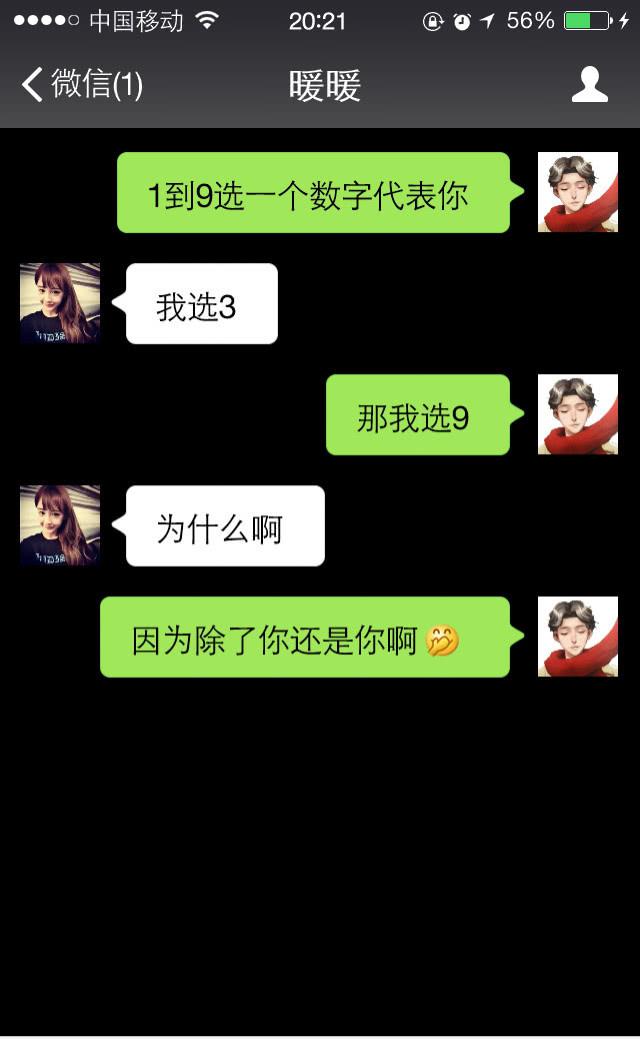Open the avatar next to 我选3
This screenshot has height=1039, width=640.
point(60,303)
